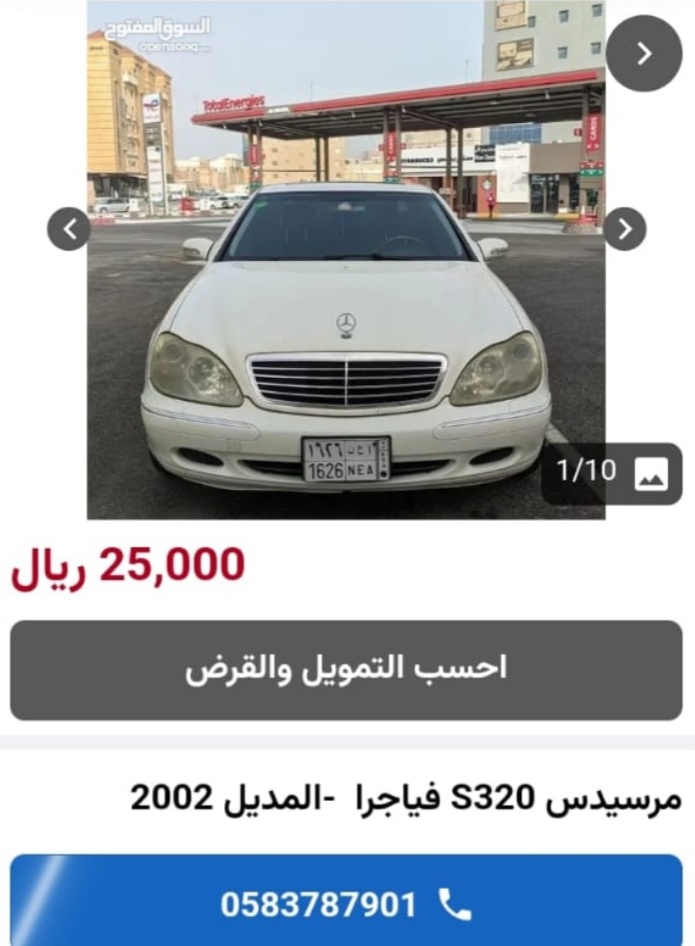
Task: Show the next car photo
Action: (x=625, y=230)
